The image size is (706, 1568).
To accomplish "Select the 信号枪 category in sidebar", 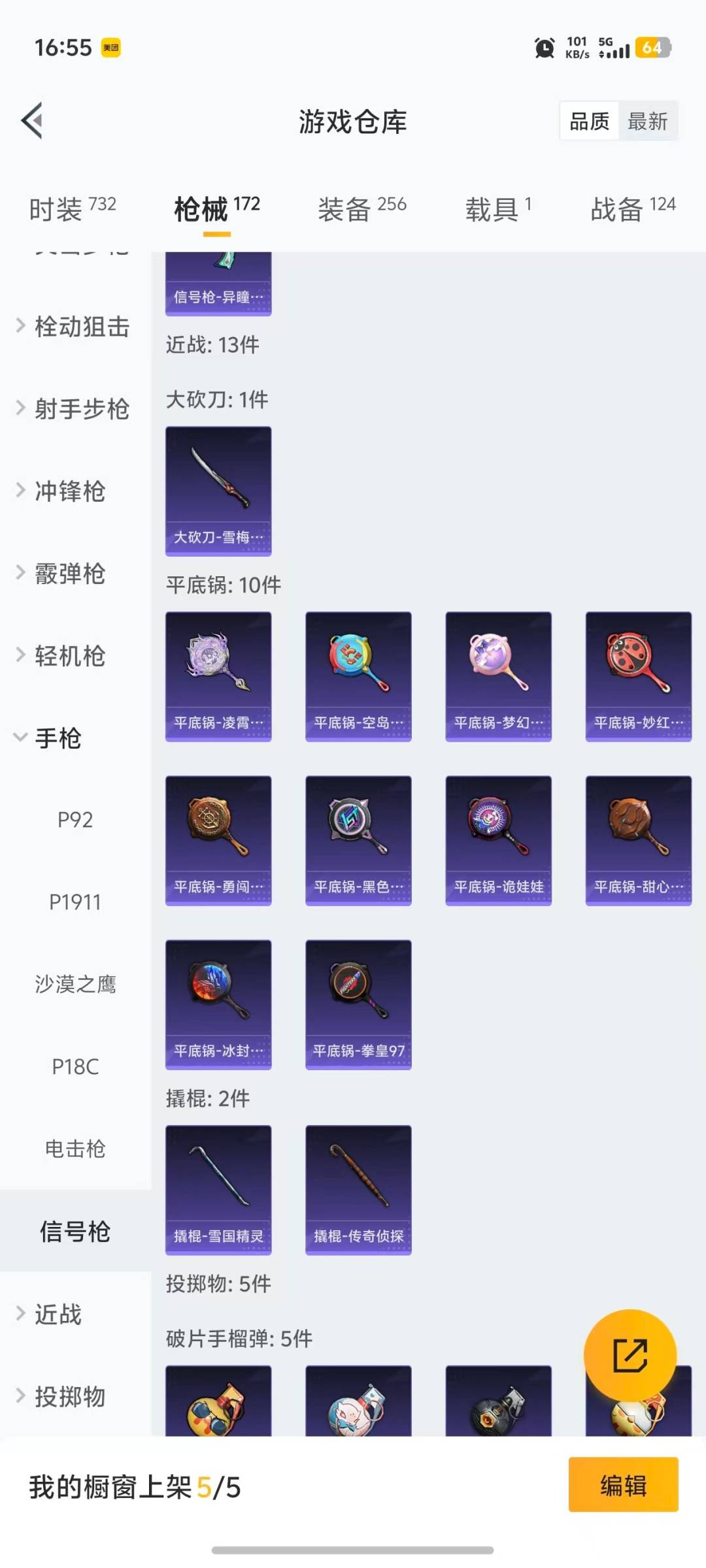I will point(75,1231).
